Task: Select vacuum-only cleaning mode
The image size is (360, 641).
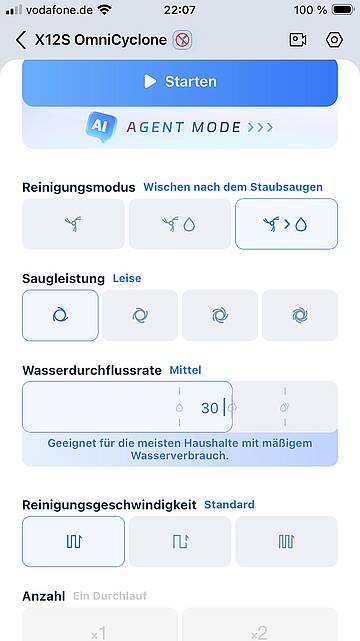Action: [74, 224]
